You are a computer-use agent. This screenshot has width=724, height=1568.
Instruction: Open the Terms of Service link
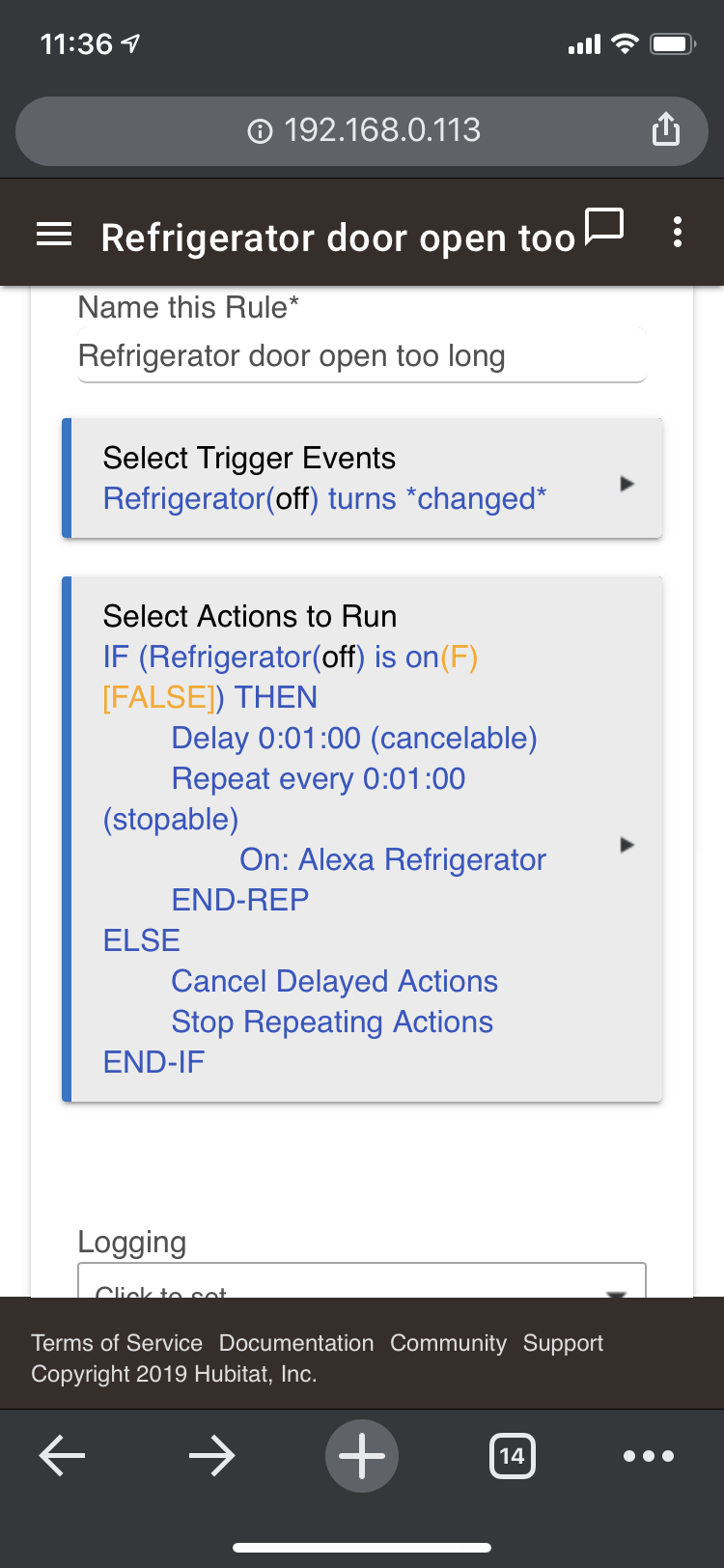(x=117, y=1343)
